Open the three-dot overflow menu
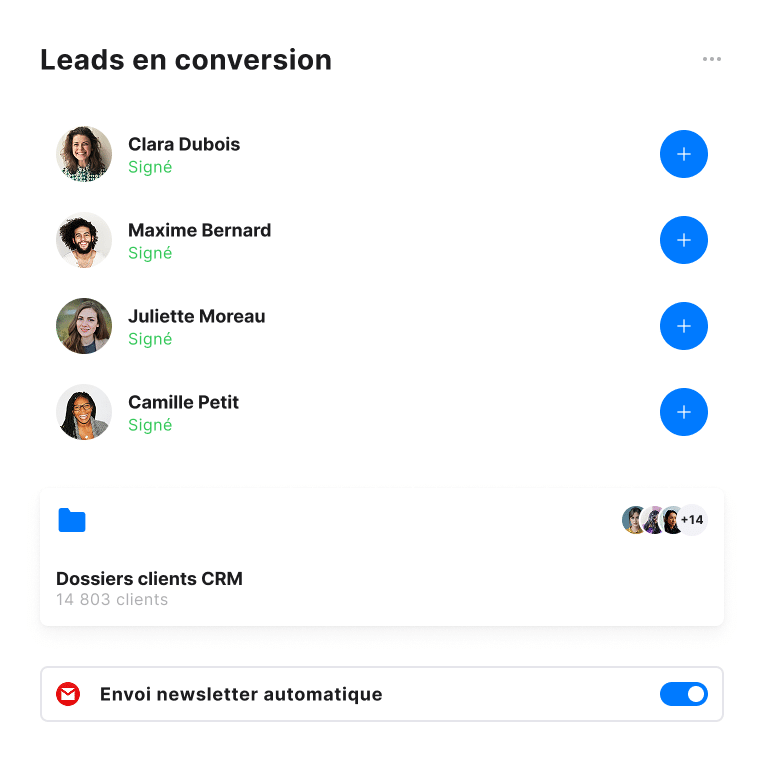This screenshot has width=764, height=764. (x=711, y=59)
